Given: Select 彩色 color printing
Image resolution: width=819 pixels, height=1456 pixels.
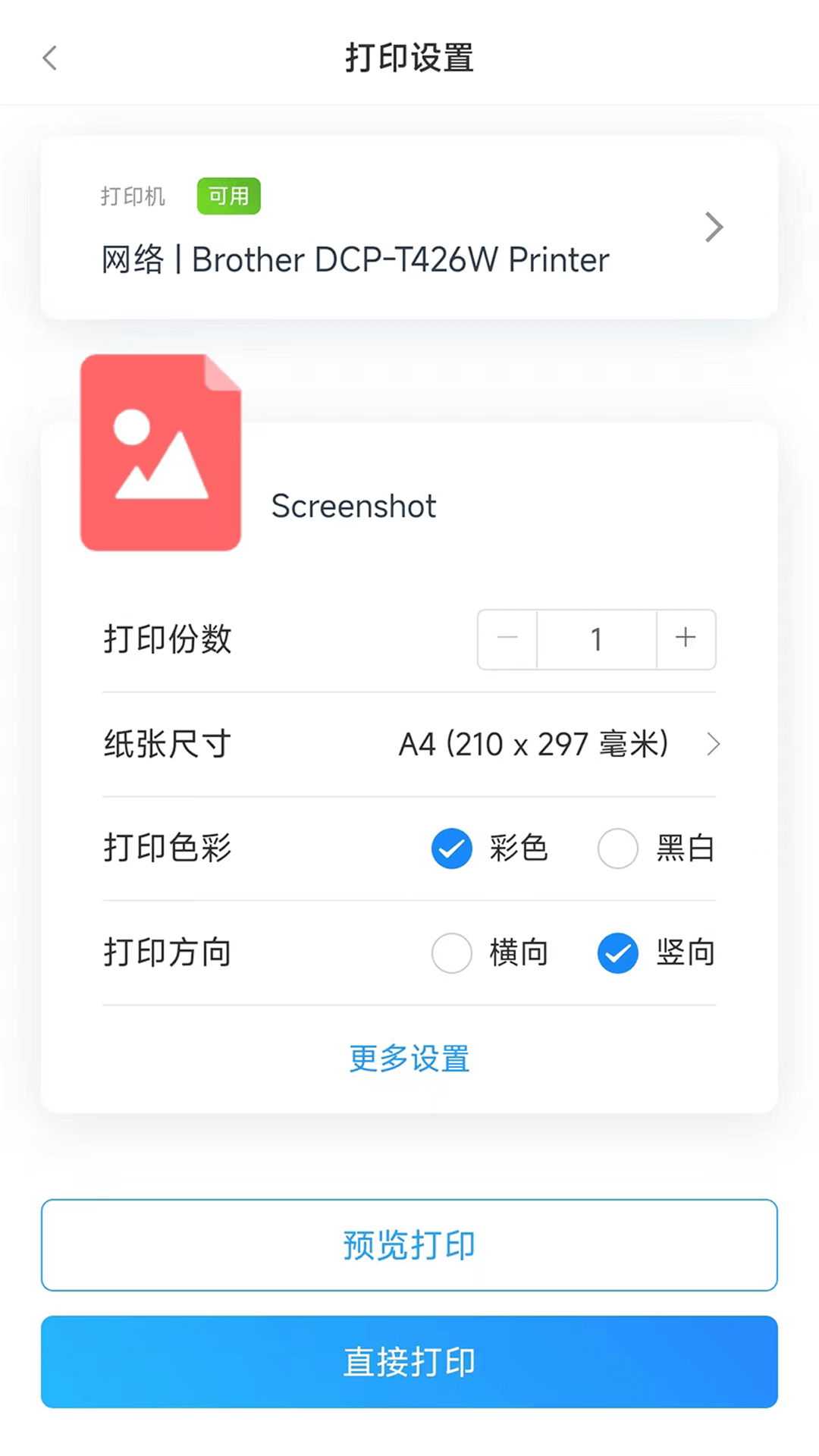Looking at the screenshot, I should click(x=490, y=848).
